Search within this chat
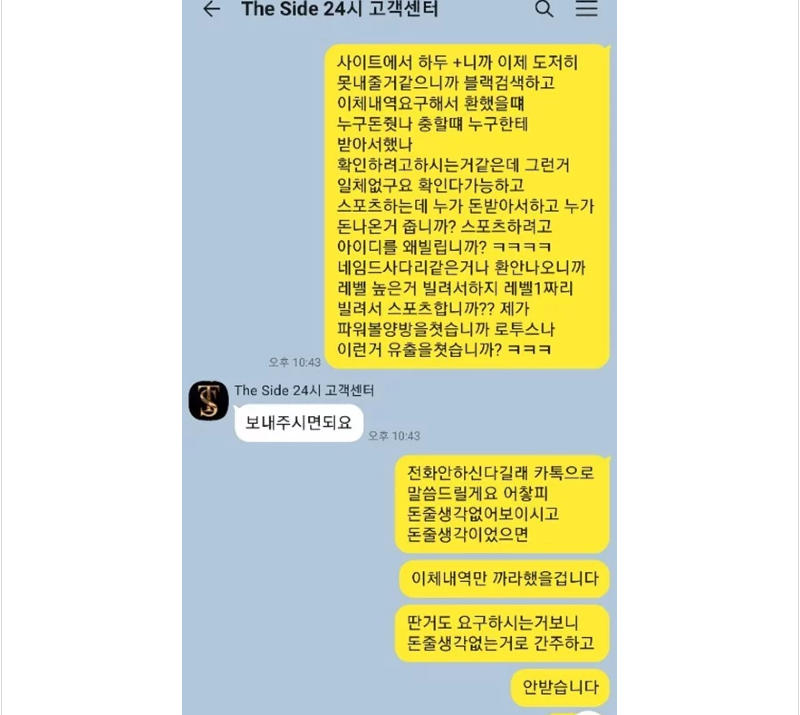The image size is (800, 715). [544, 9]
